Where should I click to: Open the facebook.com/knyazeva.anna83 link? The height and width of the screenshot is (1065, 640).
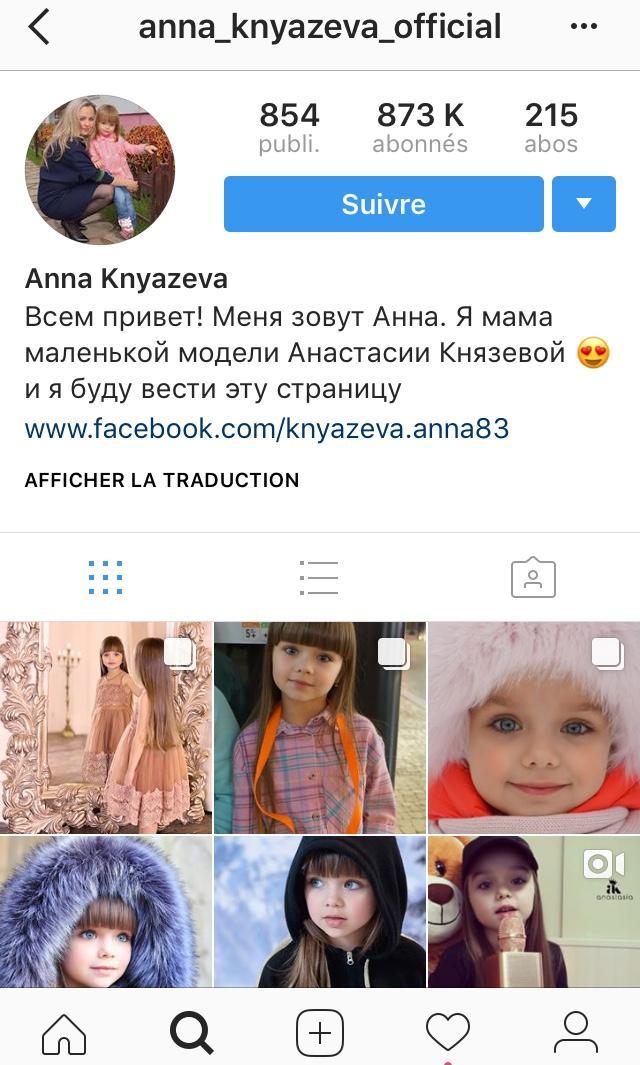[x=267, y=429]
